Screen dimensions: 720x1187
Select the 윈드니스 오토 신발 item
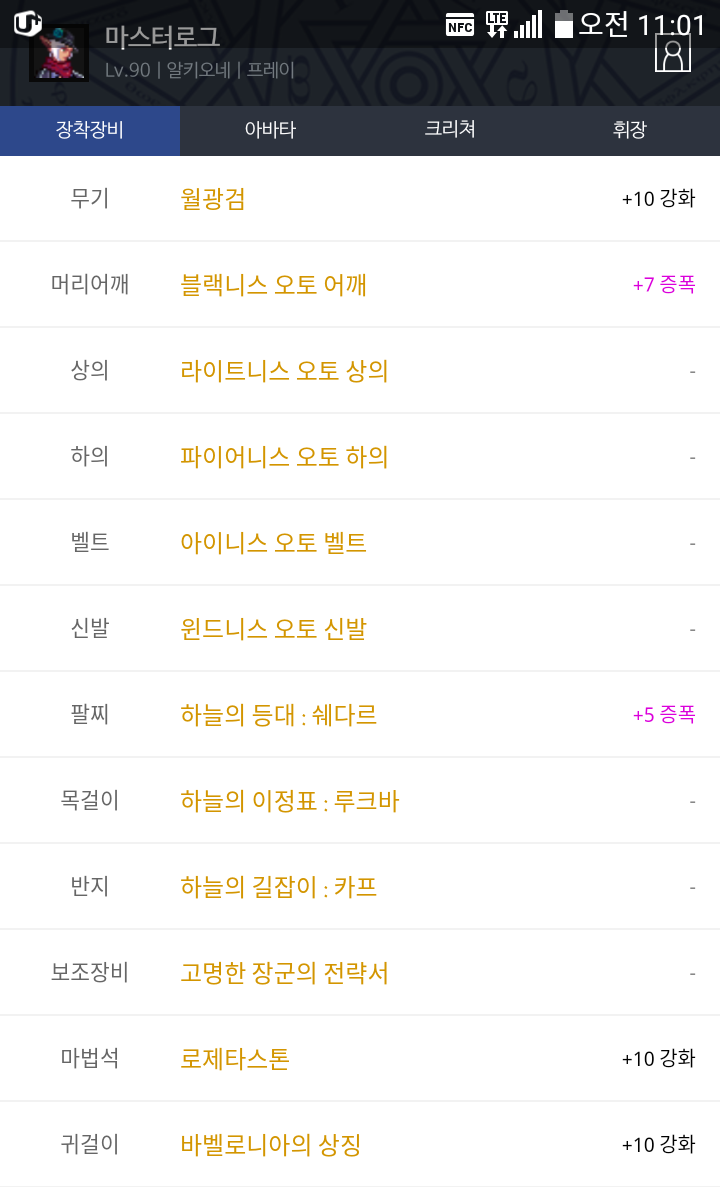pos(360,628)
